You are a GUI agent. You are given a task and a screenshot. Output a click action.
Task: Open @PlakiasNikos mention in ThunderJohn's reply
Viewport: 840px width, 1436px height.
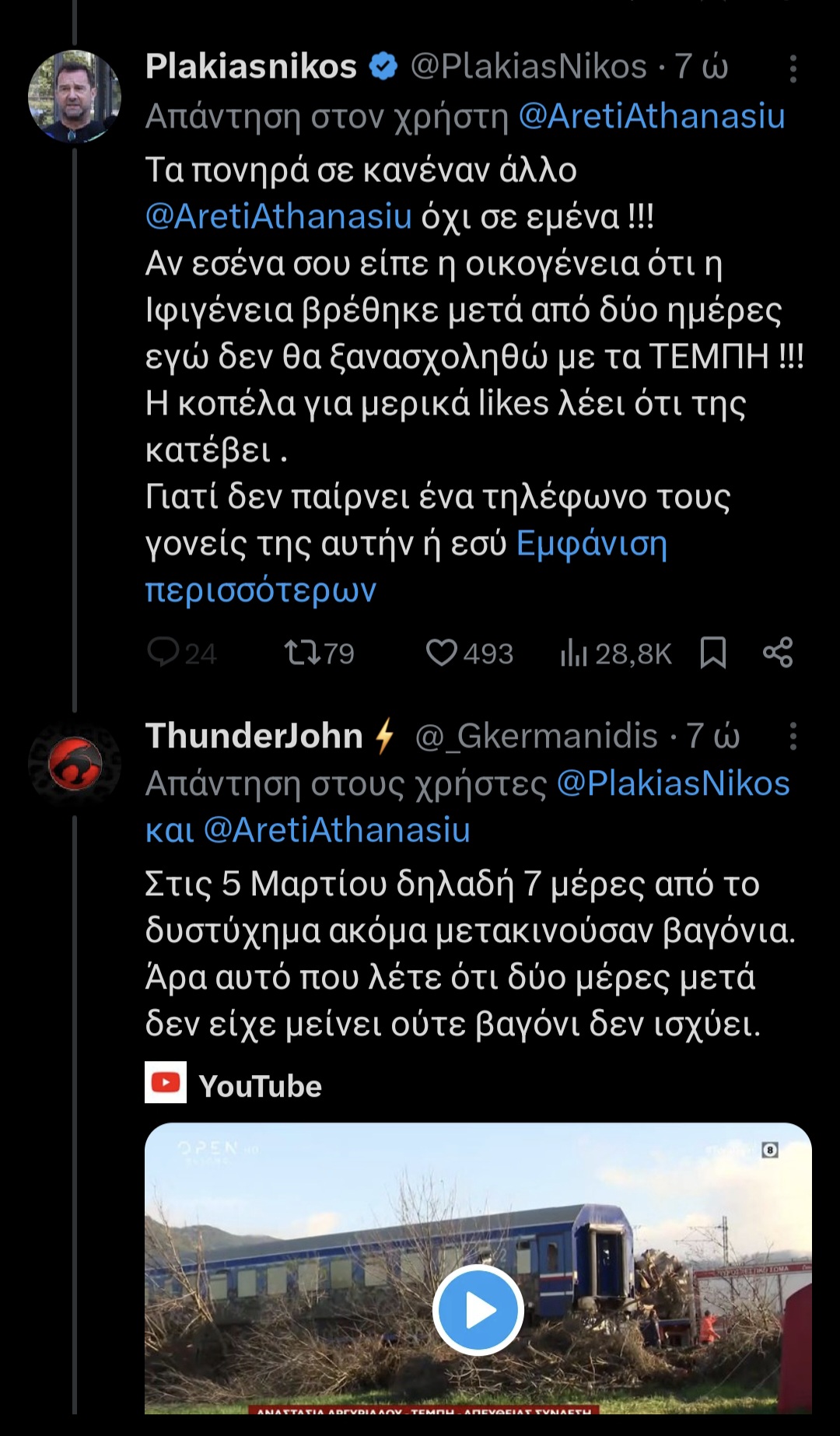(673, 784)
